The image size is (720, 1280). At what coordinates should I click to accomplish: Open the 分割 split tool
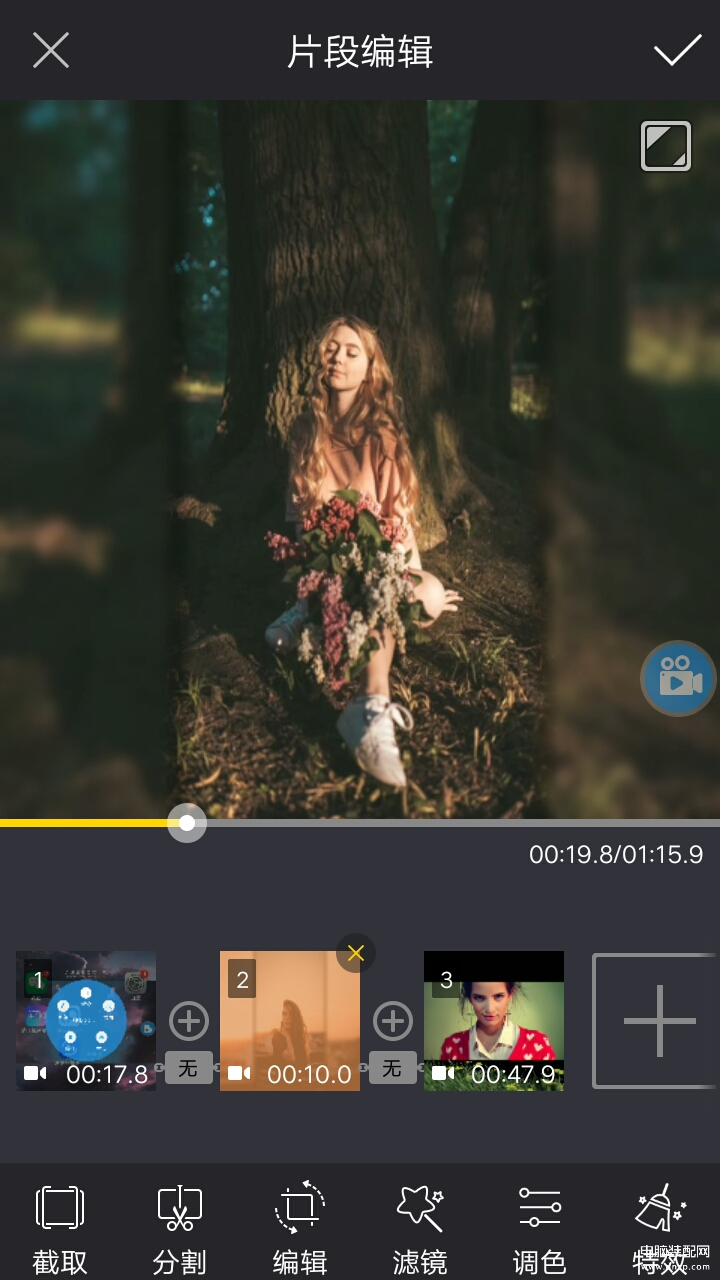(180, 1228)
